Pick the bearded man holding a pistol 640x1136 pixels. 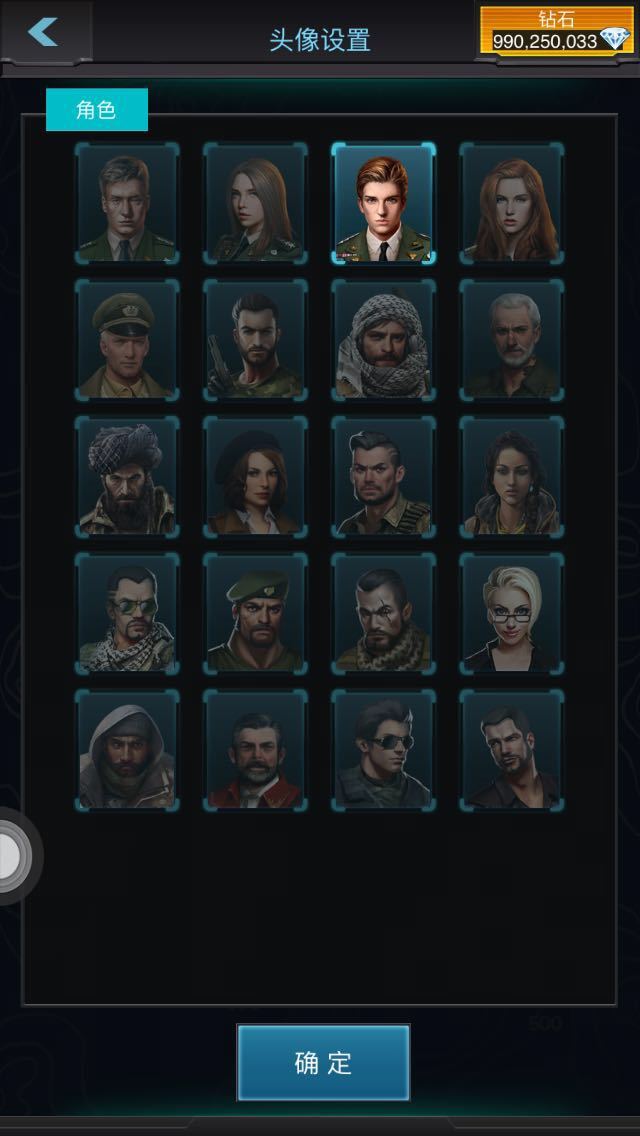point(255,340)
